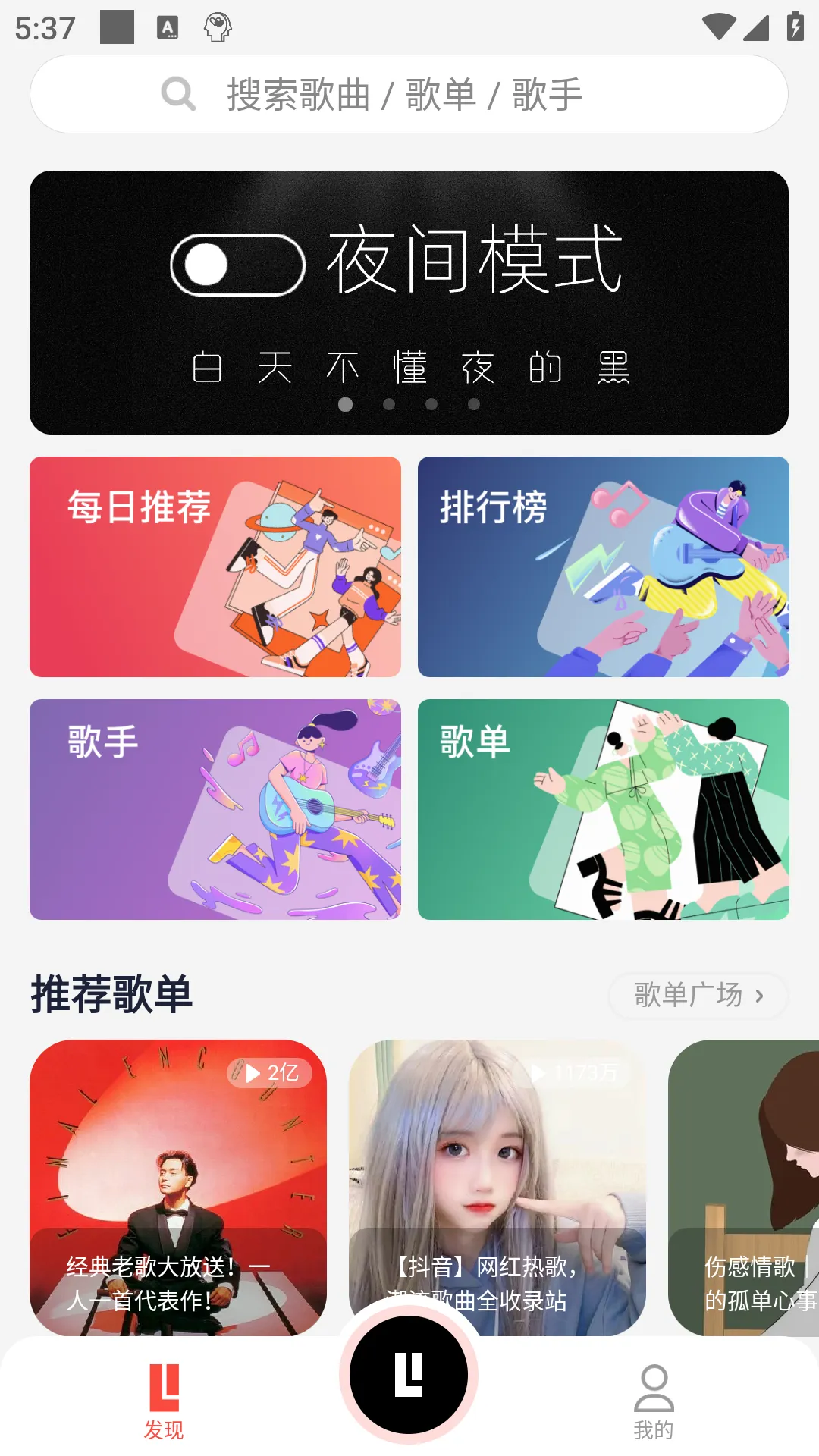
Task: Open the 歌单 card
Action: [603, 809]
